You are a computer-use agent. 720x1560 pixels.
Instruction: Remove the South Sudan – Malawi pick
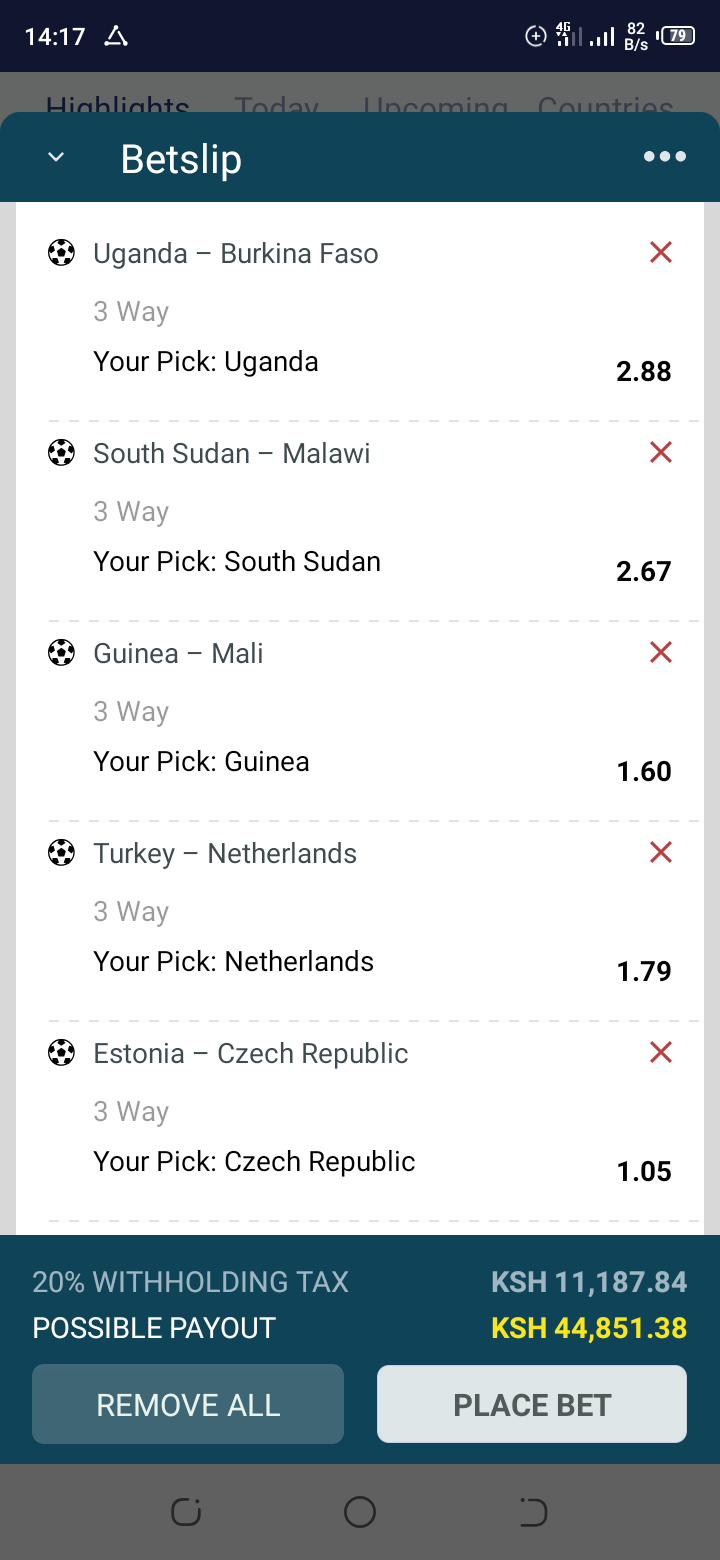660,453
